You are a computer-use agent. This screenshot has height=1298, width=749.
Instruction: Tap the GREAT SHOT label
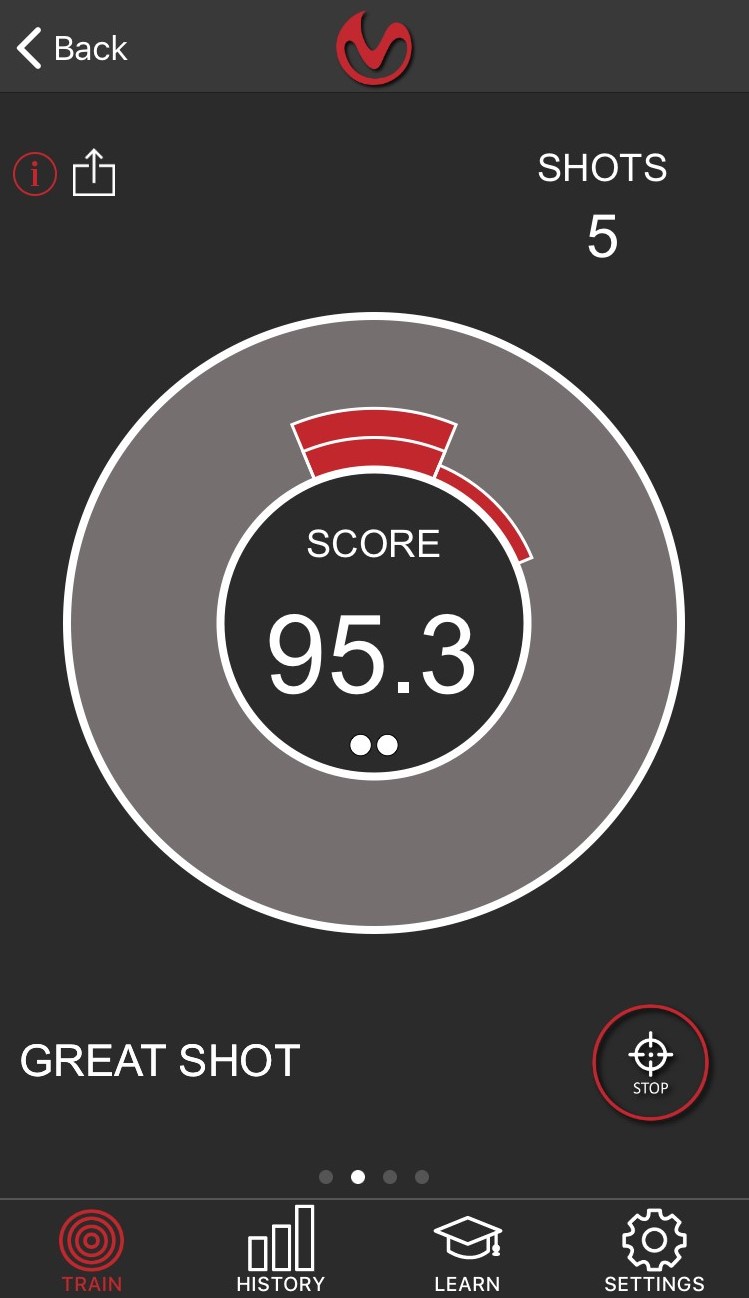pyautogui.click(x=159, y=1061)
